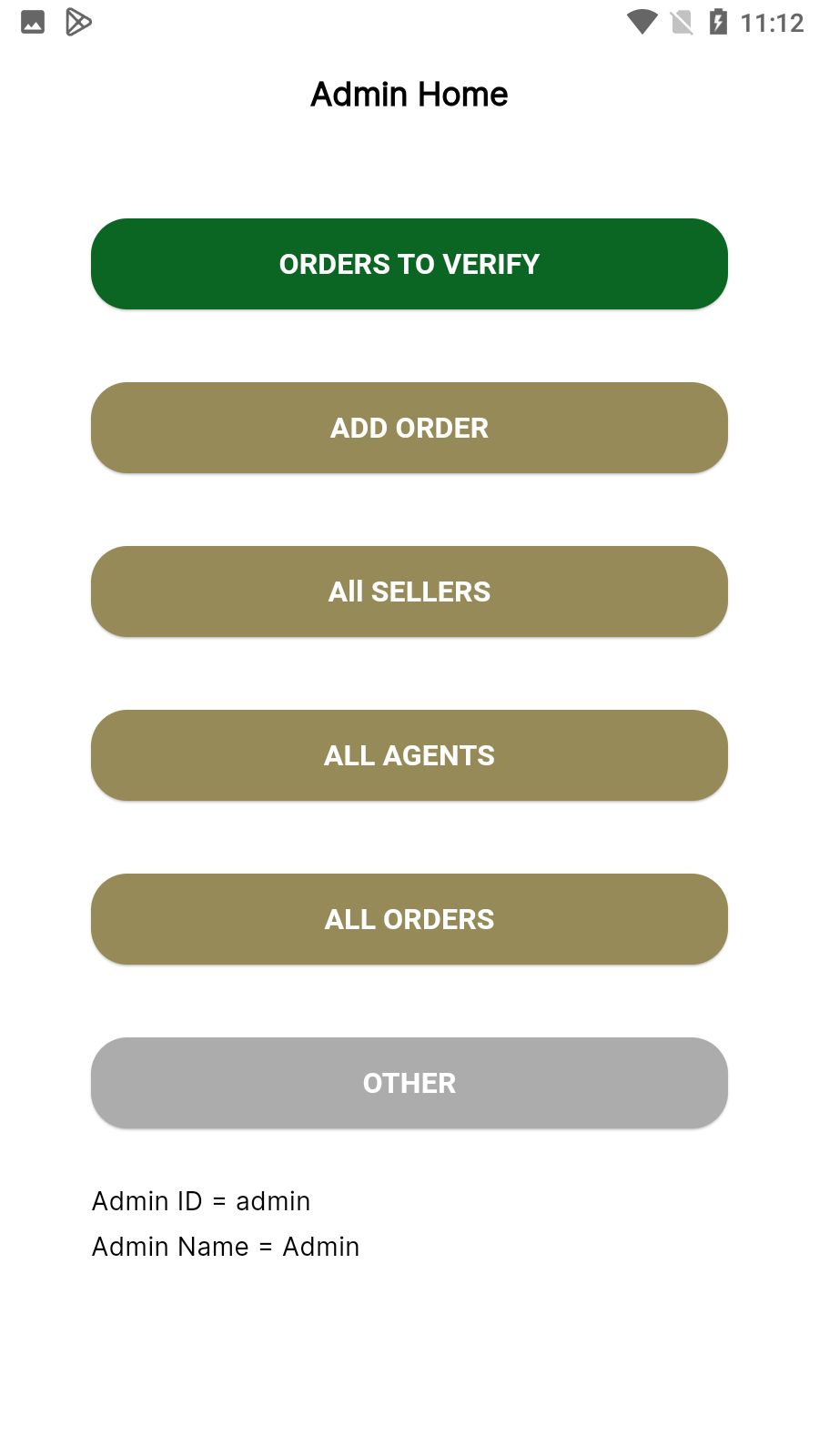Open Orders to Verify
This screenshot has height=1456, width=819.
pos(409,264)
